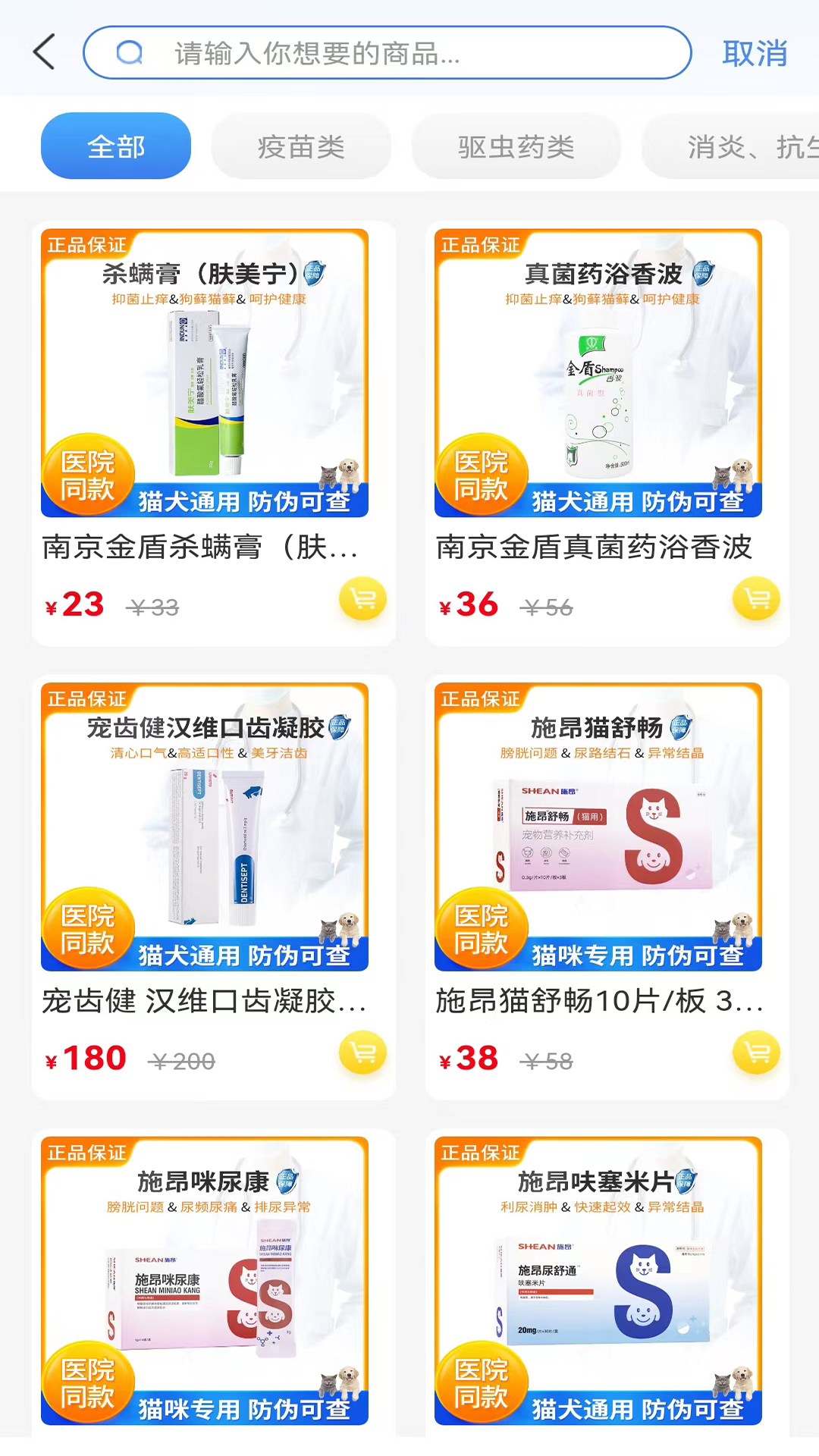Add 宠齿健汉维口齿凝胶 to cart
Image resolution: width=819 pixels, height=1456 pixels.
pos(363,1053)
